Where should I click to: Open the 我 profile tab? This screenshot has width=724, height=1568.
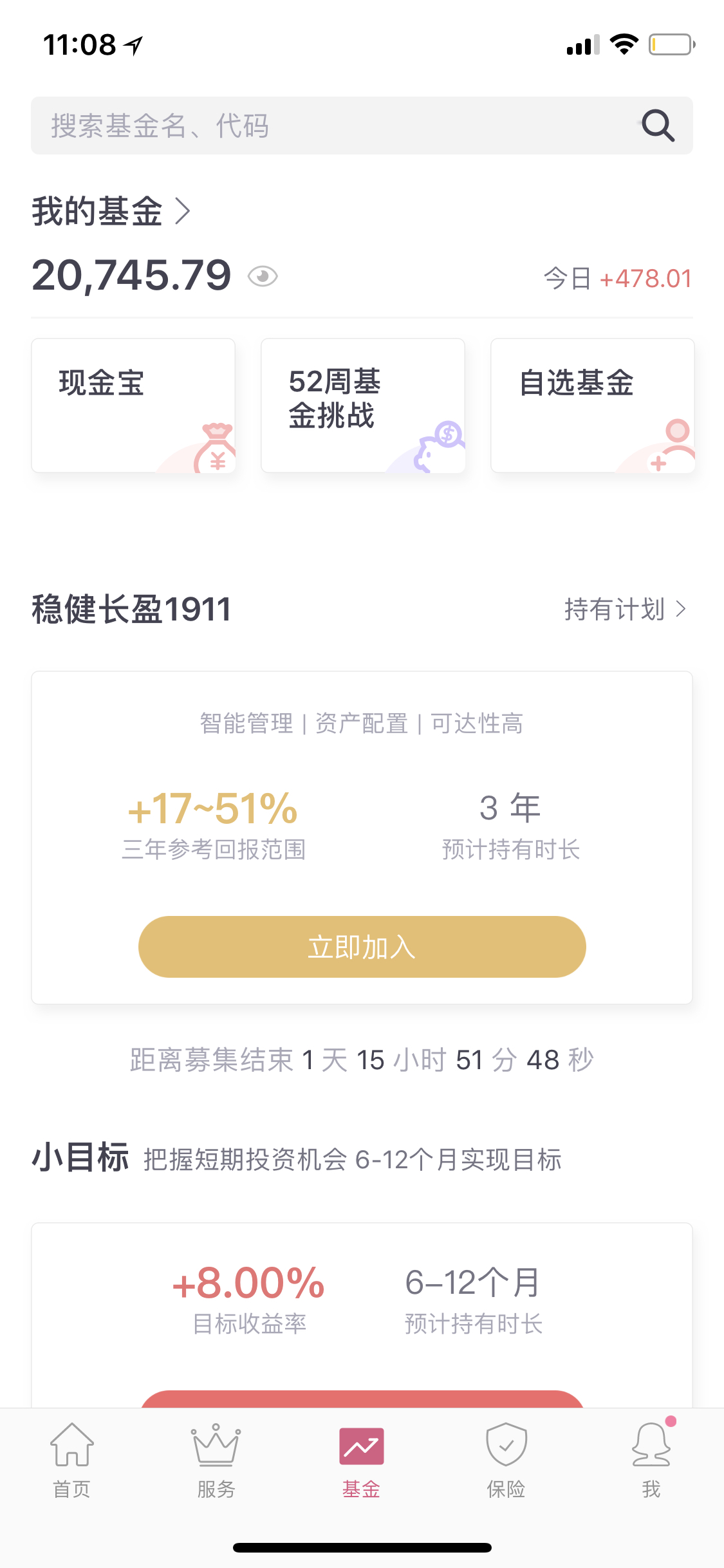point(651,1461)
